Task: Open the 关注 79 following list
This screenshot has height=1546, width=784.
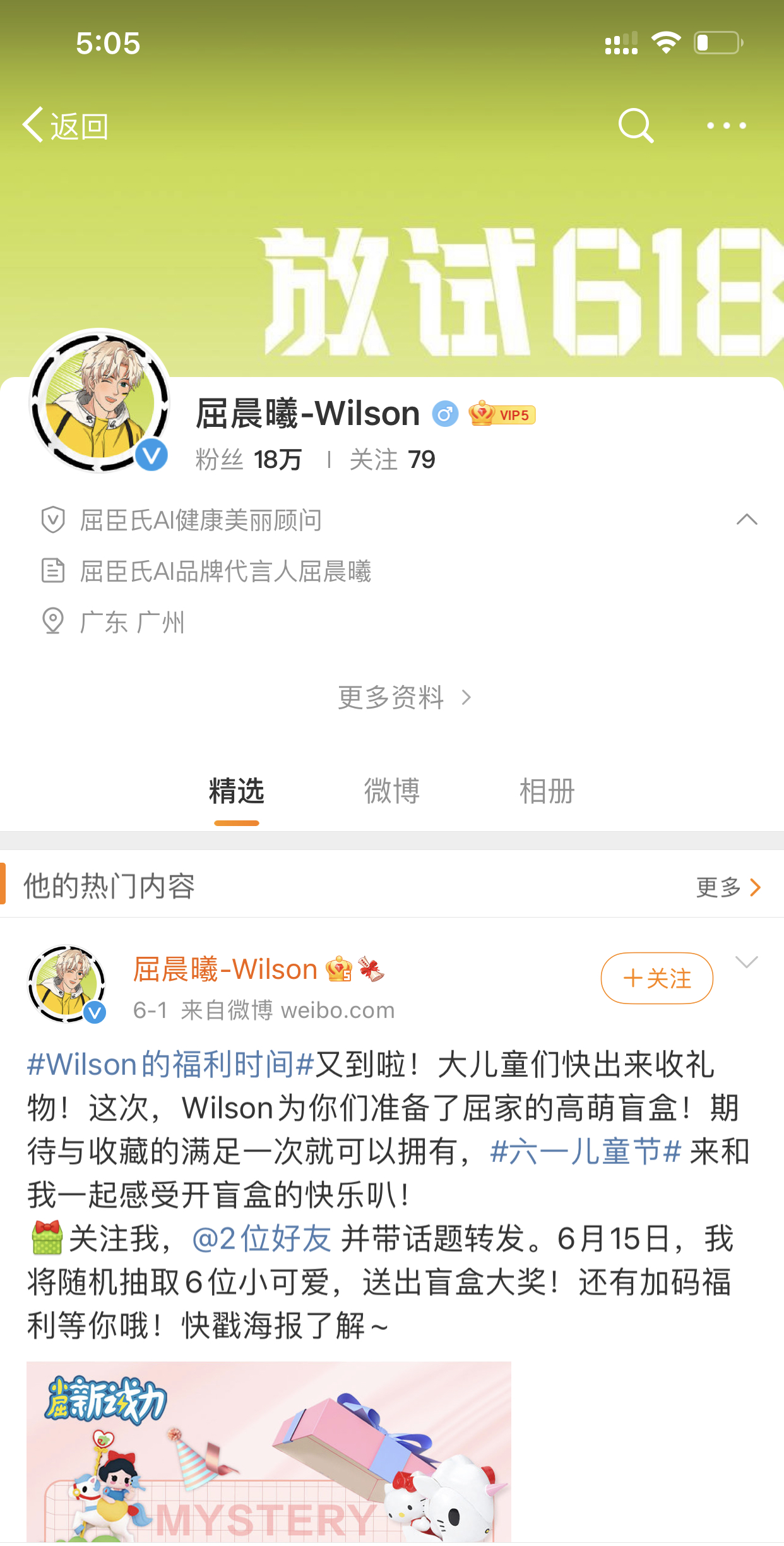Action: 392,460
